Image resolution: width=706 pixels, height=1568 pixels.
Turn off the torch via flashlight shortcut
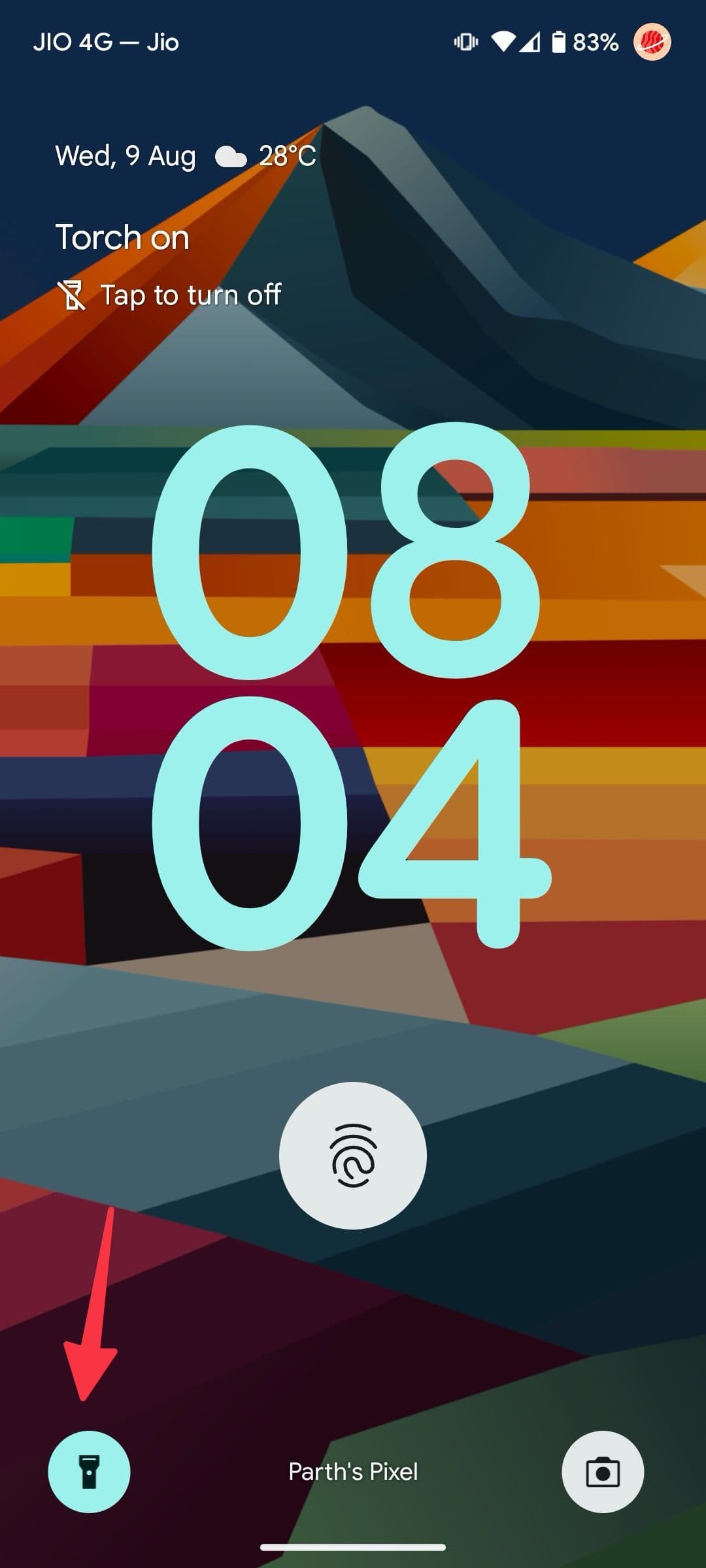click(x=89, y=1471)
